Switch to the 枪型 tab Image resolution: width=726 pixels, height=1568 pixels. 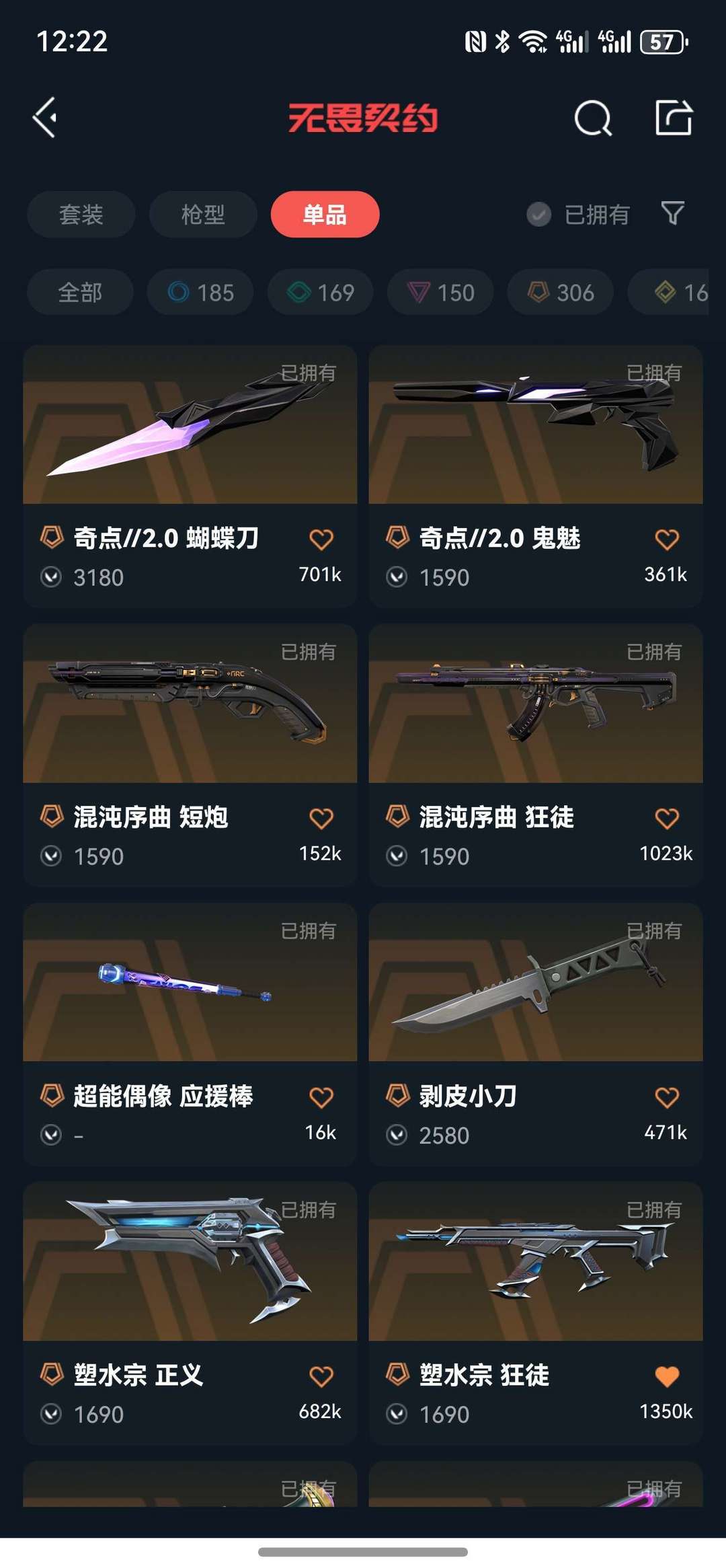click(x=203, y=215)
